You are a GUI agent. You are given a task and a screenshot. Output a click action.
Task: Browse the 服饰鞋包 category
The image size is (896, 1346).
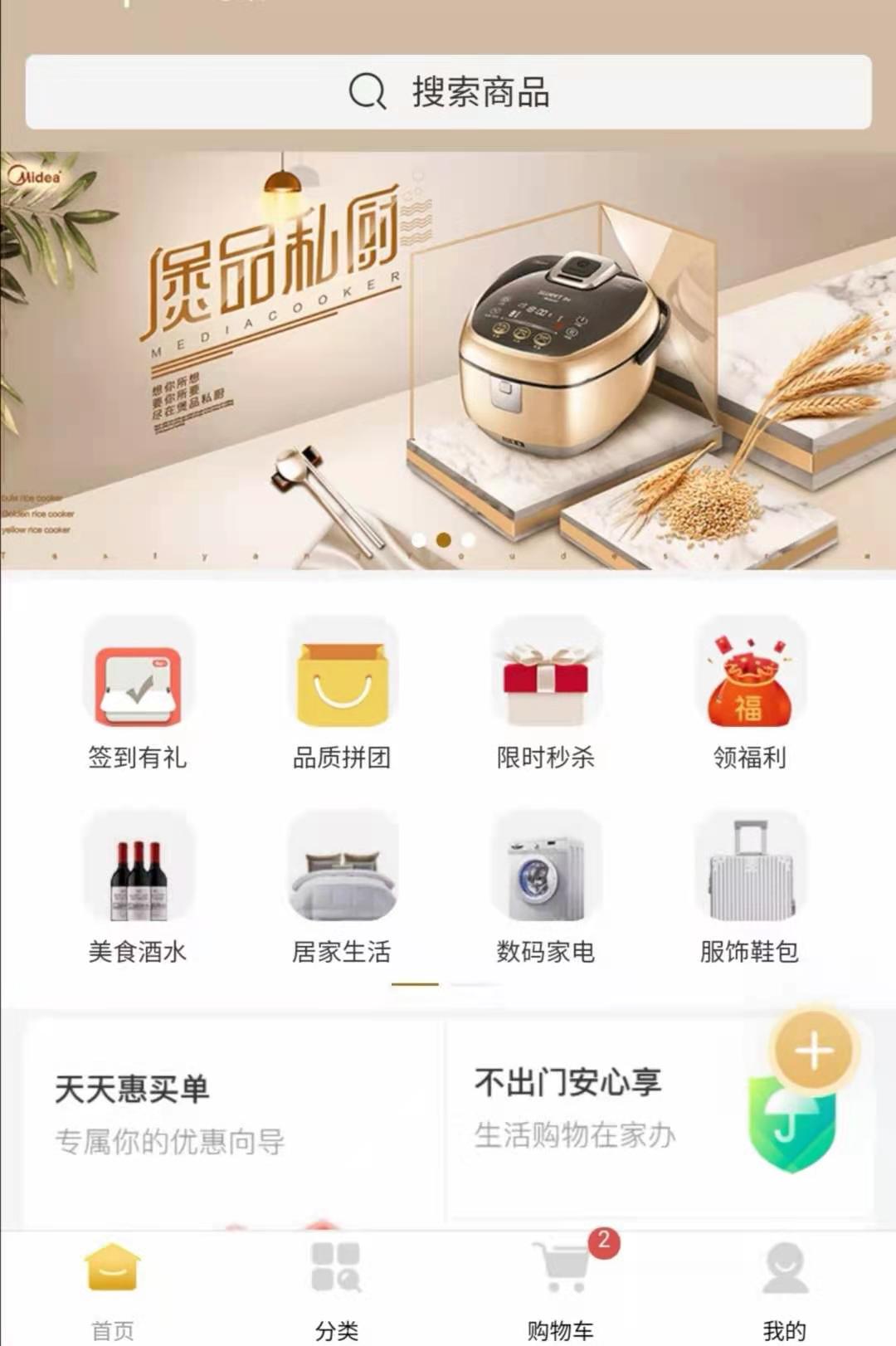coord(749,888)
